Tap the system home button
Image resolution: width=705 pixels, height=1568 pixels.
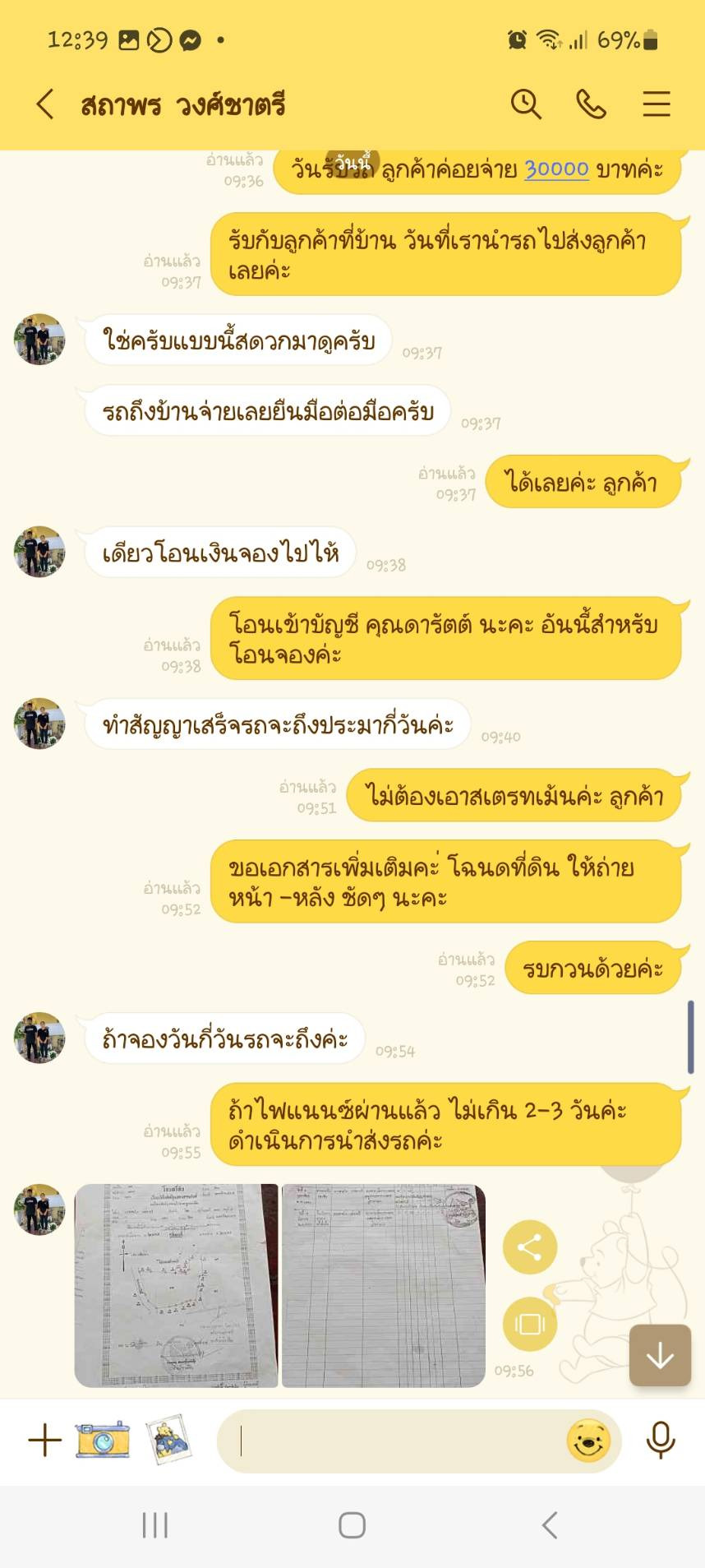(x=352, y=1525)
